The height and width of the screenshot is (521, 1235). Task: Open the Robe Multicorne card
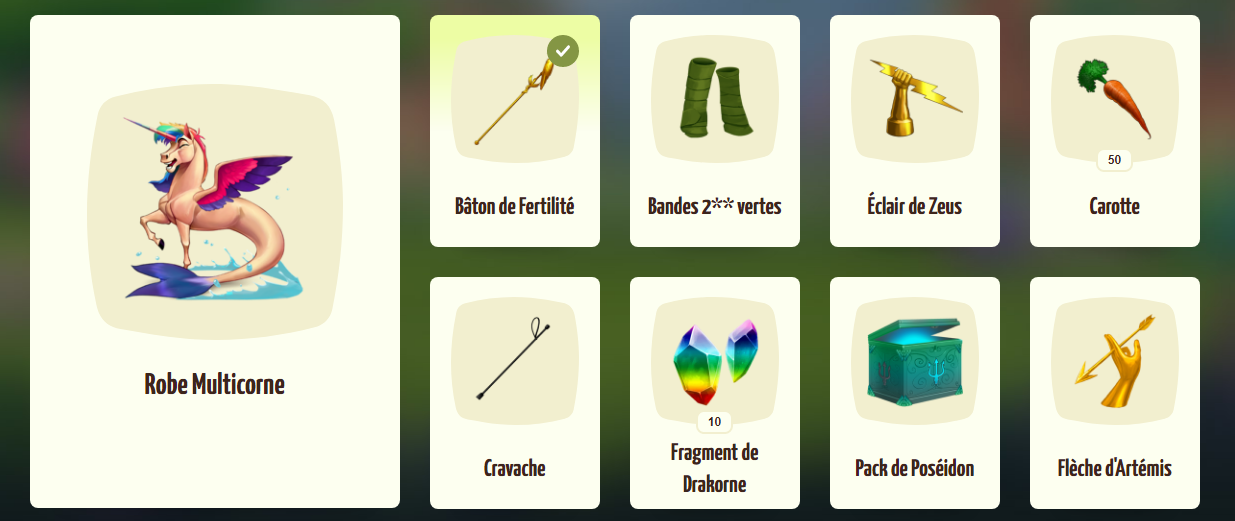click(214, 261)
